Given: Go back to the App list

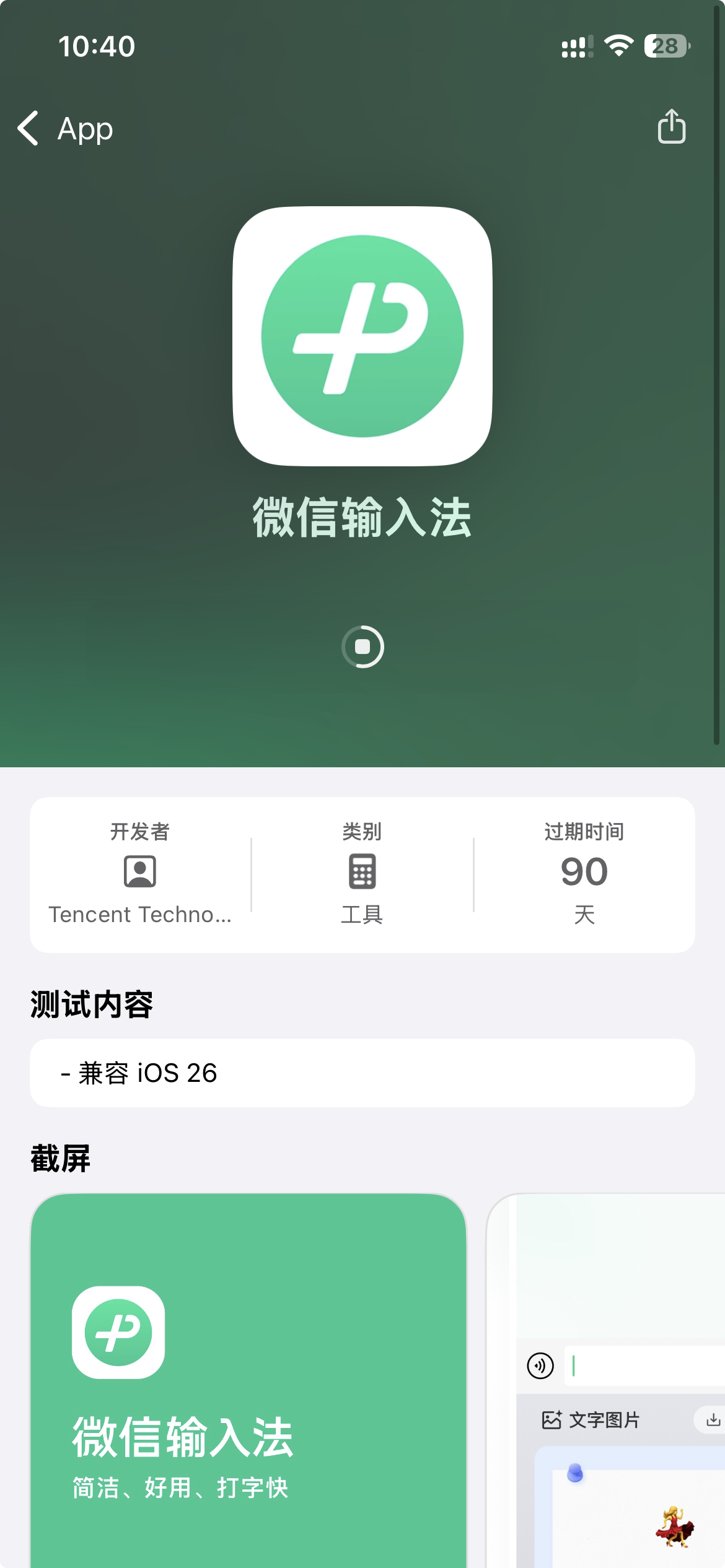Looking at the screenshot, I should [x=65, y=128].
